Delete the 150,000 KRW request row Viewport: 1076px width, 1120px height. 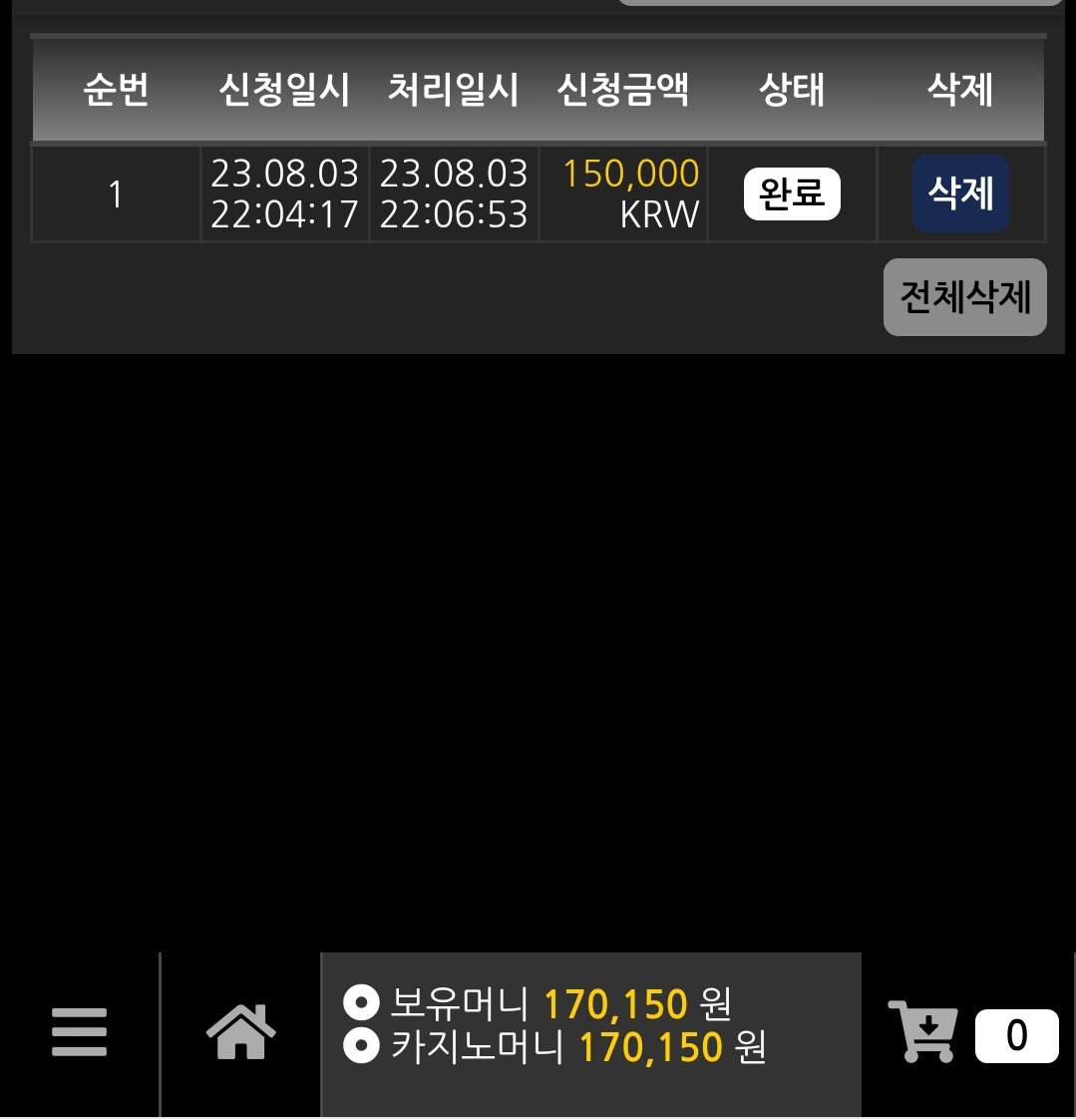tap(960, 193)
